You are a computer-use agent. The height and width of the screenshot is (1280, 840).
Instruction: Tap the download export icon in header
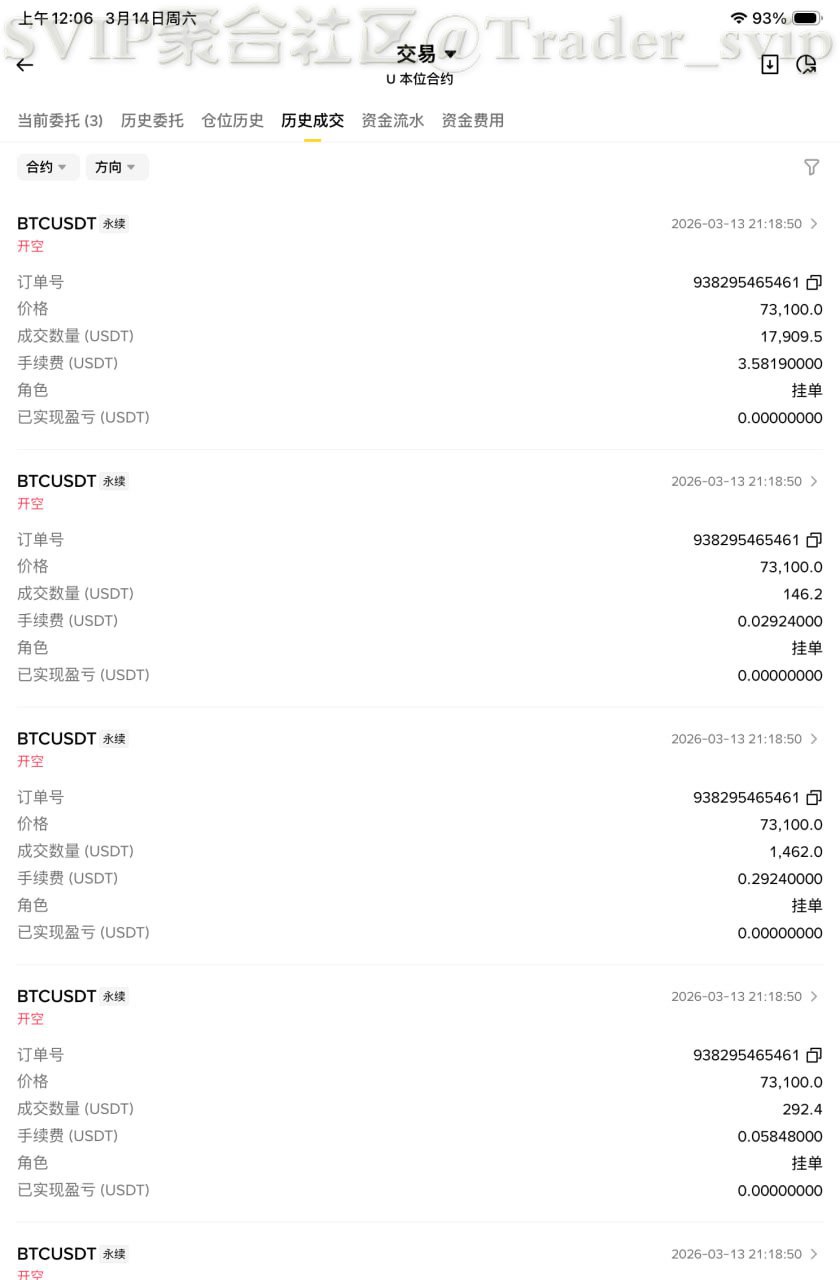click(x=769, y=65)
